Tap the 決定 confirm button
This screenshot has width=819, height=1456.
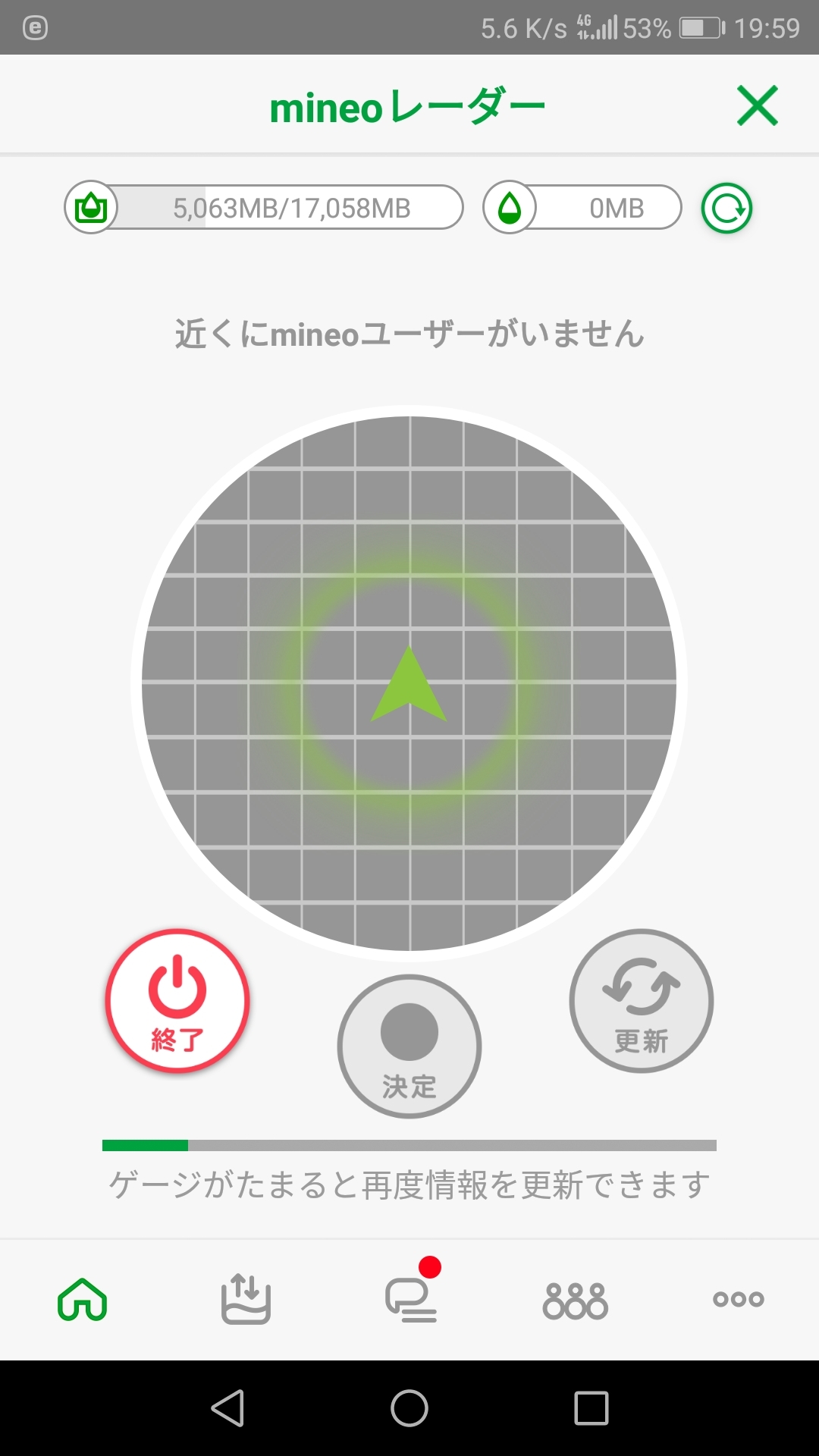[409, 1046]
